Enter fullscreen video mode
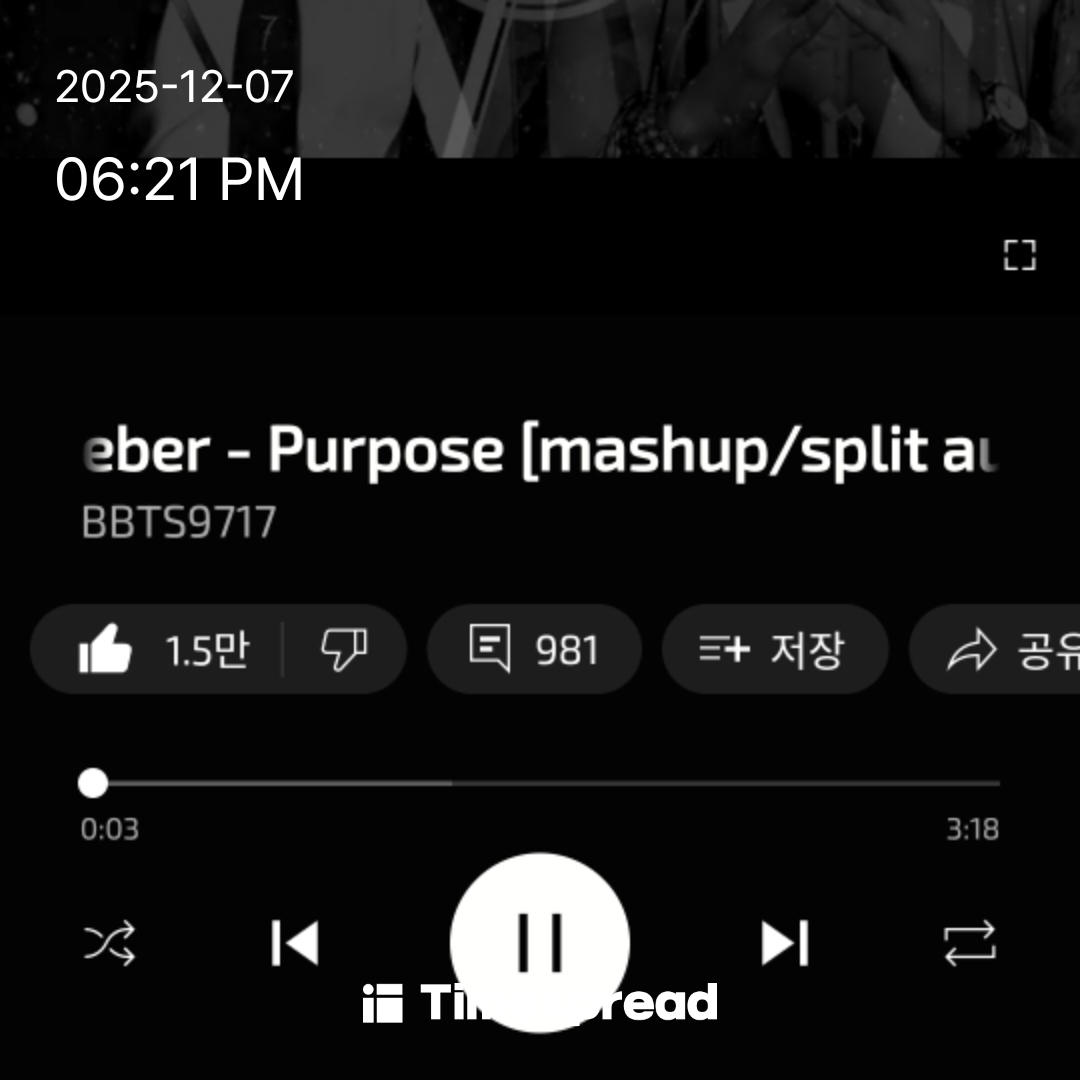The width and height of the screenshot is (1080, 1080). [1019, 255]
